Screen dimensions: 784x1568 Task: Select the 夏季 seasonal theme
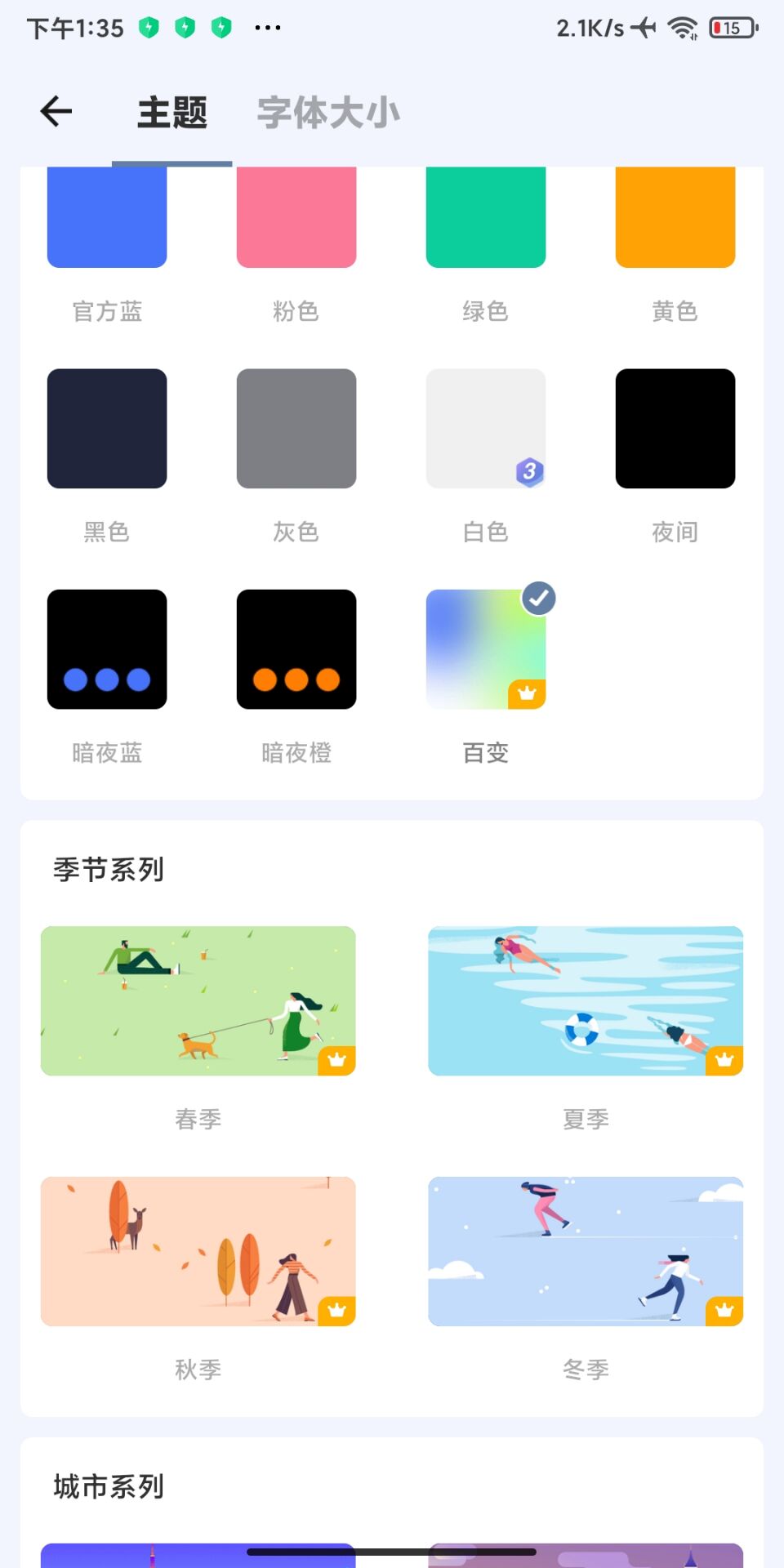click(586, 1000)
